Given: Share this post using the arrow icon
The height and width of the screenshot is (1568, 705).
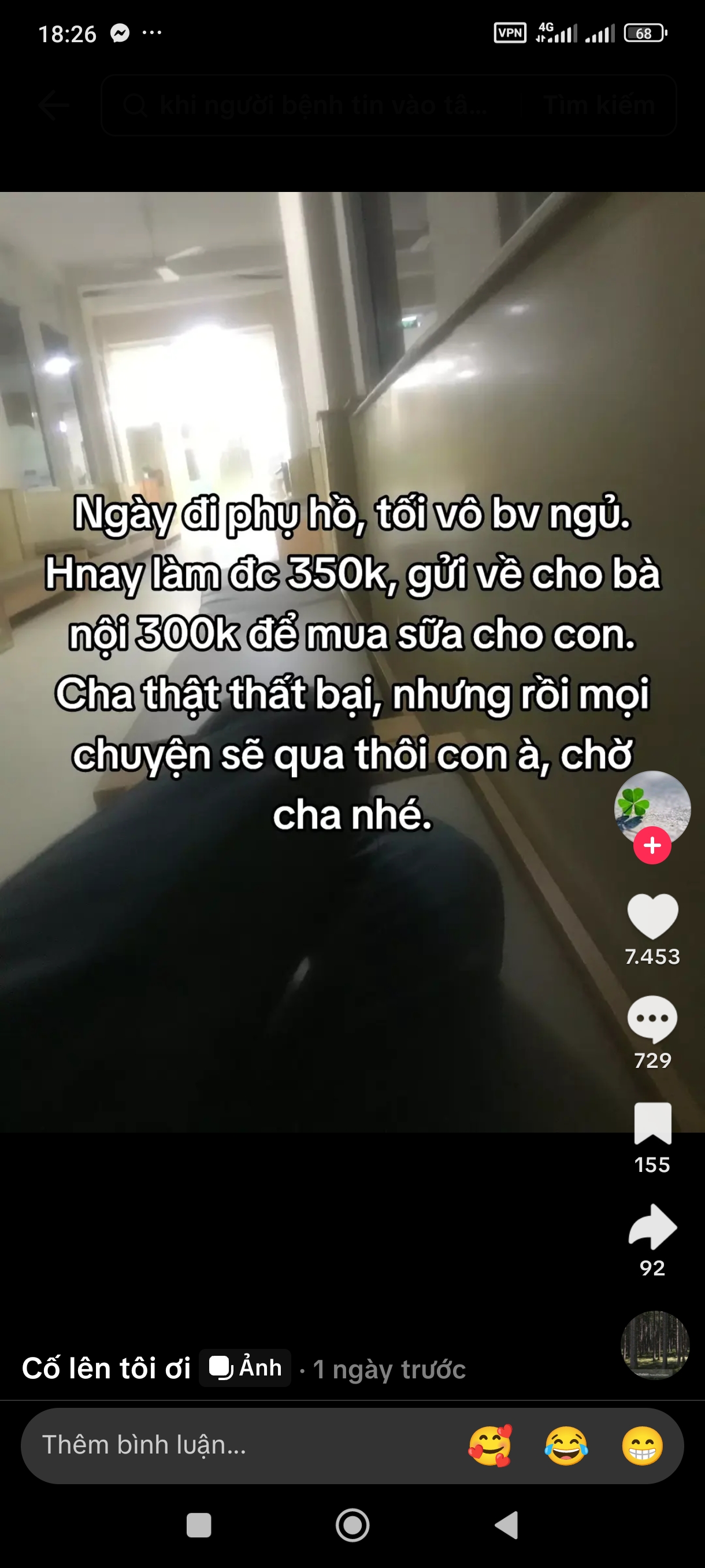Looking at the screenshot, I should coord(652,1227).
